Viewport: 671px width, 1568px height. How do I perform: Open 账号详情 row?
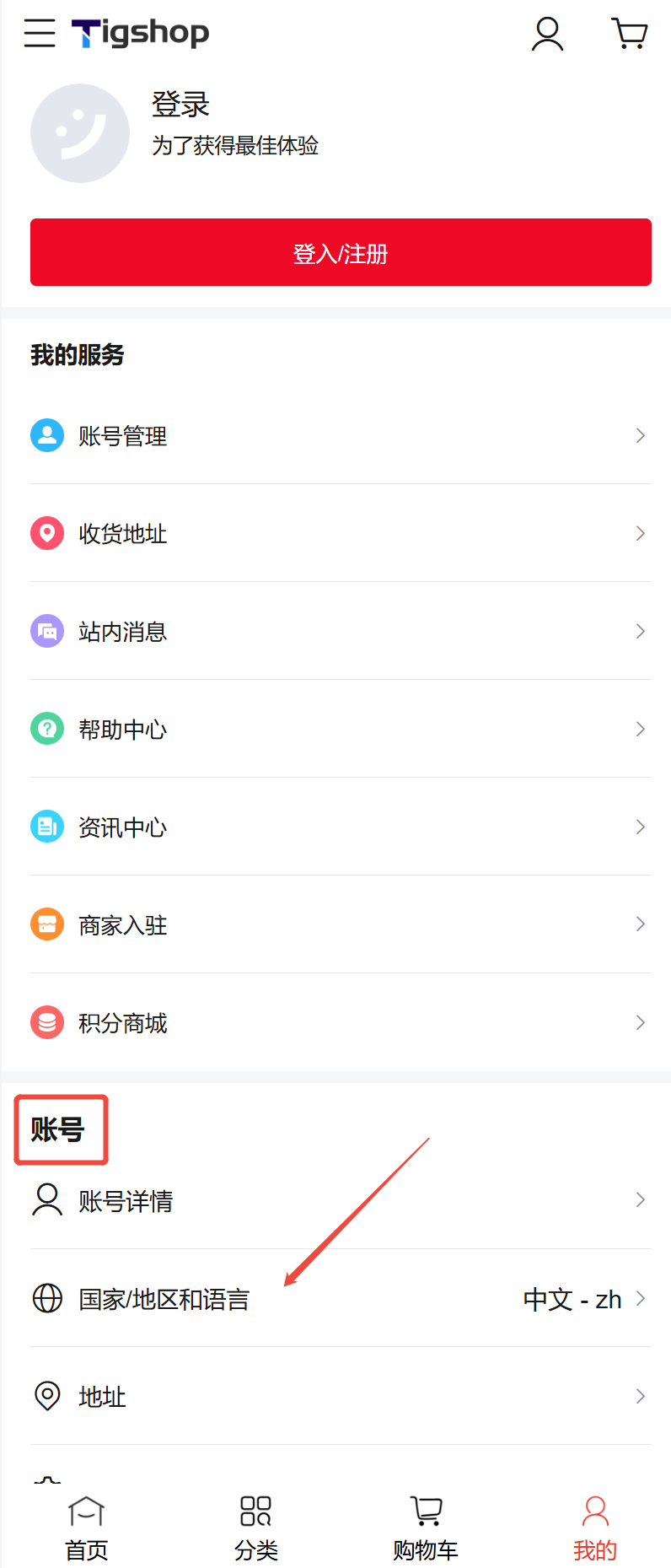coord(341,1200)
